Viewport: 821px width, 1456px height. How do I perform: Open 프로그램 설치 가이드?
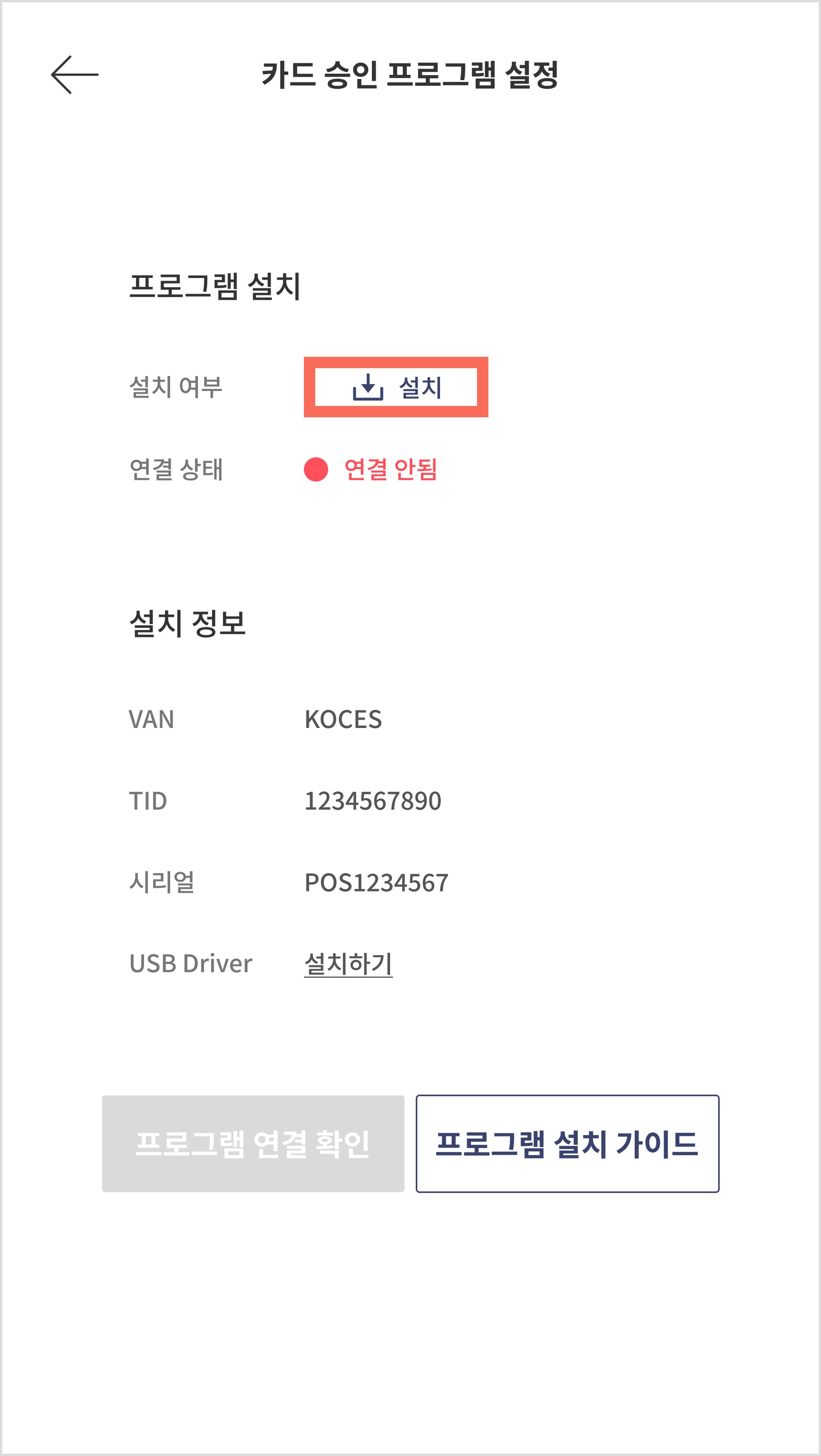(567, 1144)
